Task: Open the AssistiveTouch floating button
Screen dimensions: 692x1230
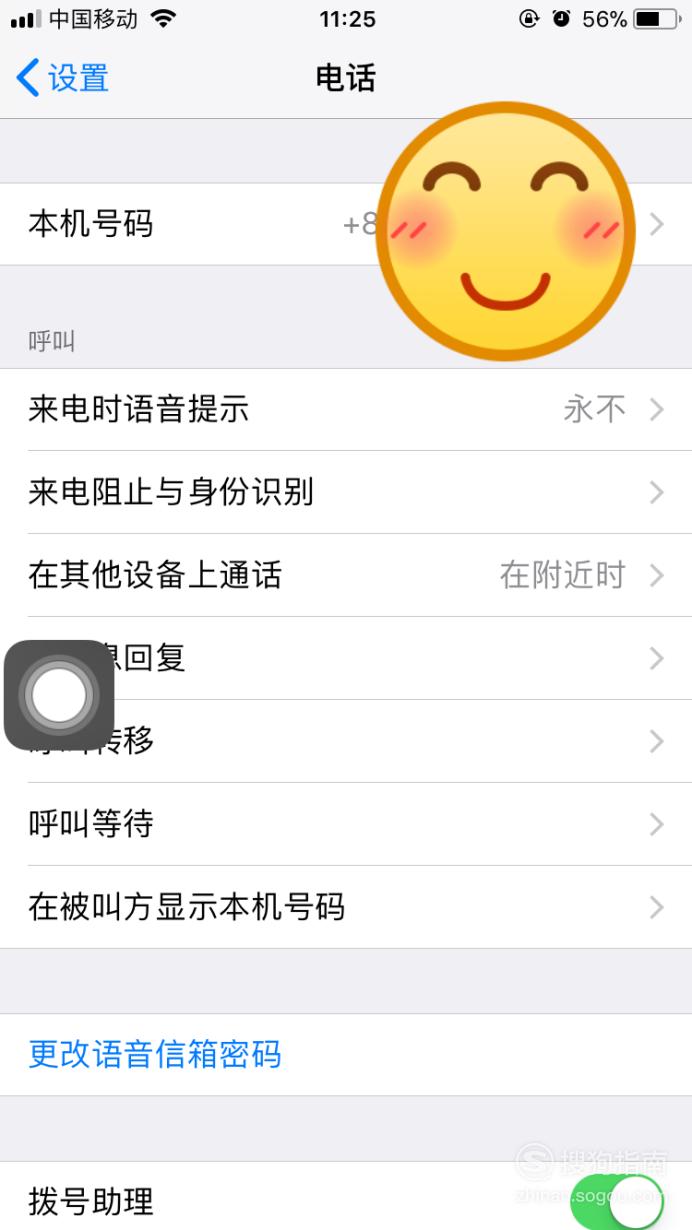Action: click(59, 695)
